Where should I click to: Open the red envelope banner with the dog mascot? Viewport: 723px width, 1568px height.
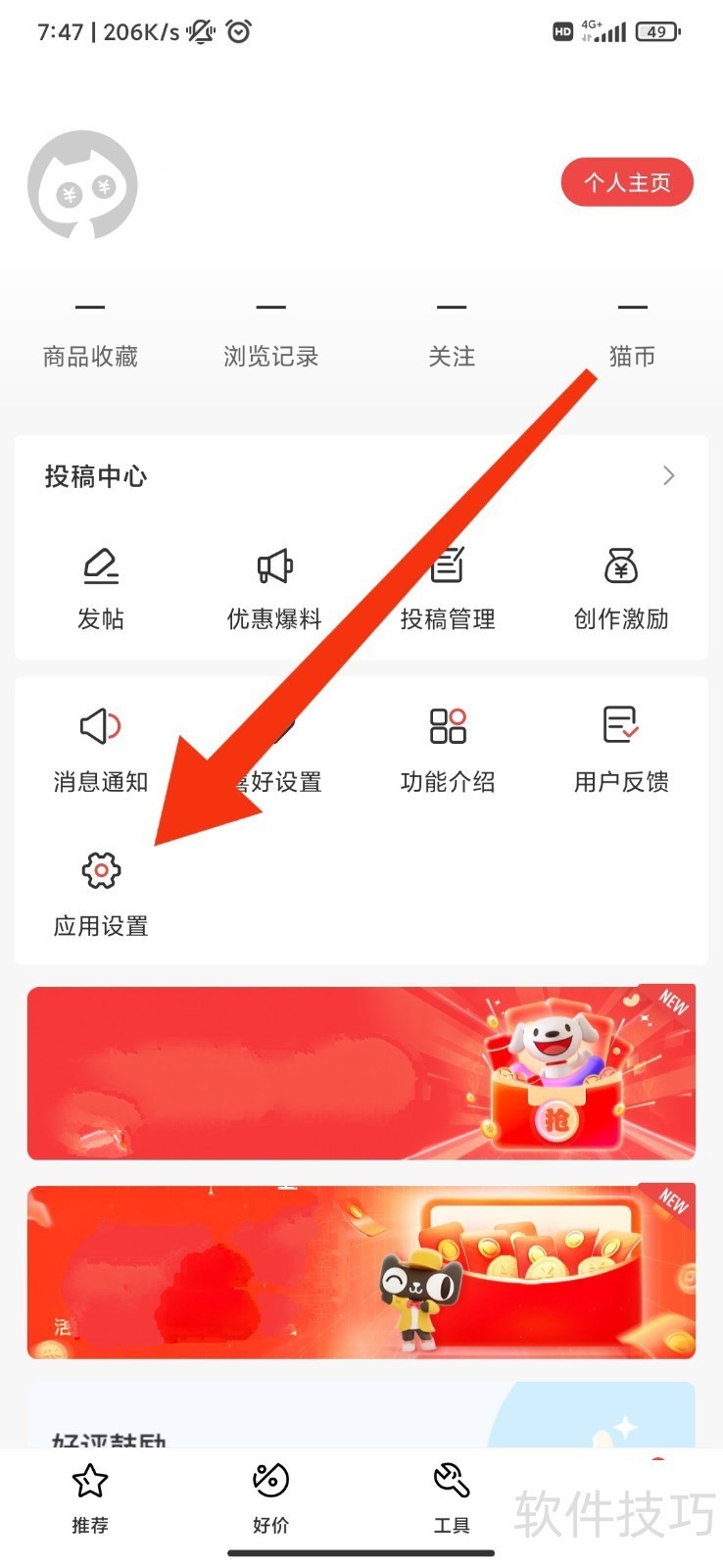coord(361,1073)
